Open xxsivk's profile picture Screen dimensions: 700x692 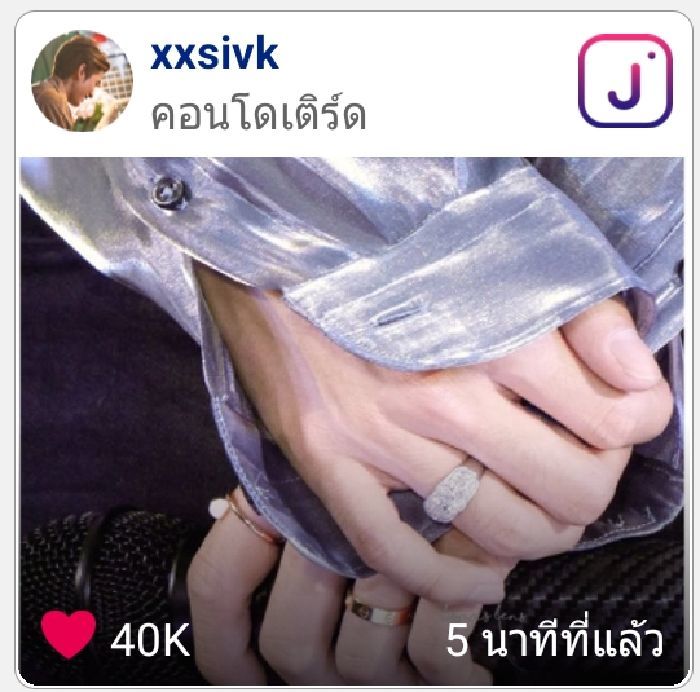coord(81,81)
